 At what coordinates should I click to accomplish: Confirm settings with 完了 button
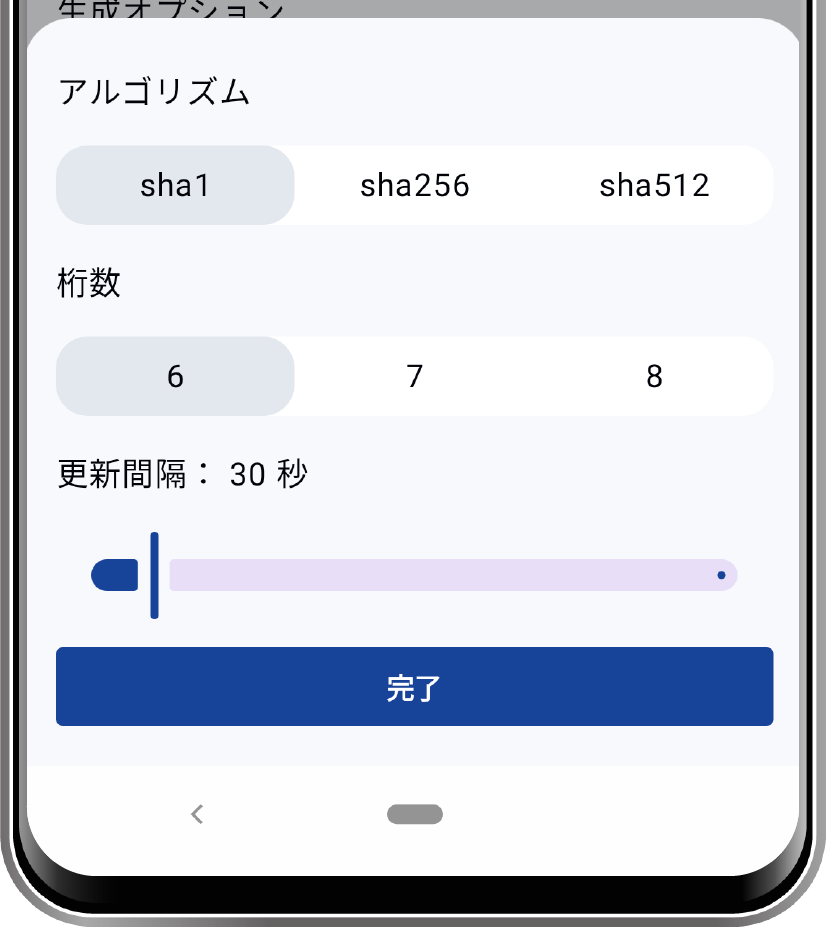click(x=414, y=687)
